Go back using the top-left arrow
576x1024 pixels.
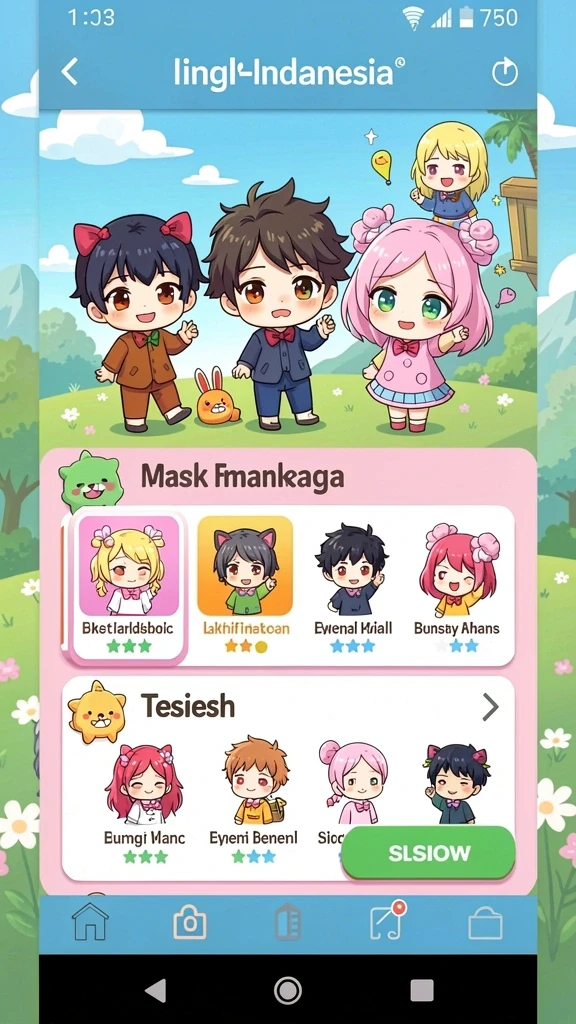(x=69, y=71)
